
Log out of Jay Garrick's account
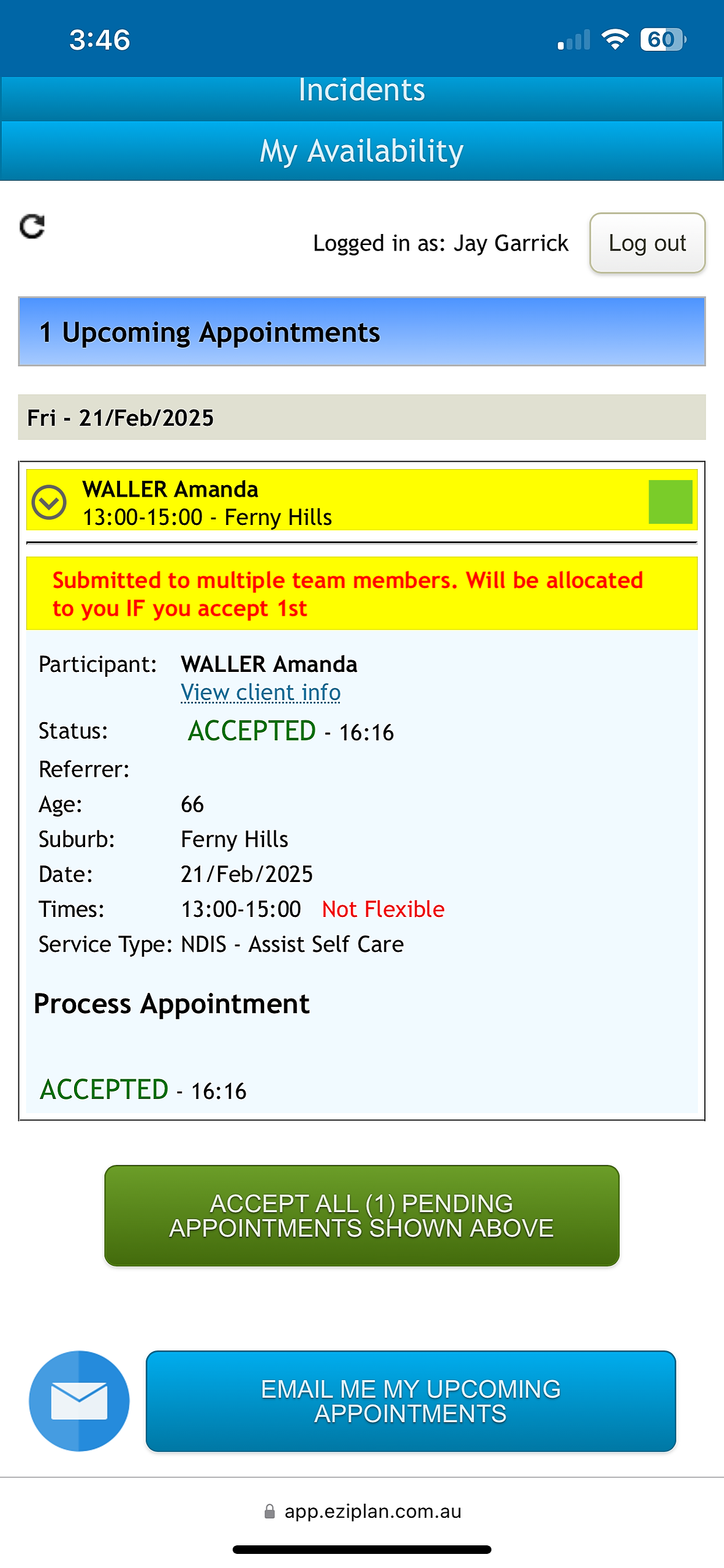pos(647,243)
